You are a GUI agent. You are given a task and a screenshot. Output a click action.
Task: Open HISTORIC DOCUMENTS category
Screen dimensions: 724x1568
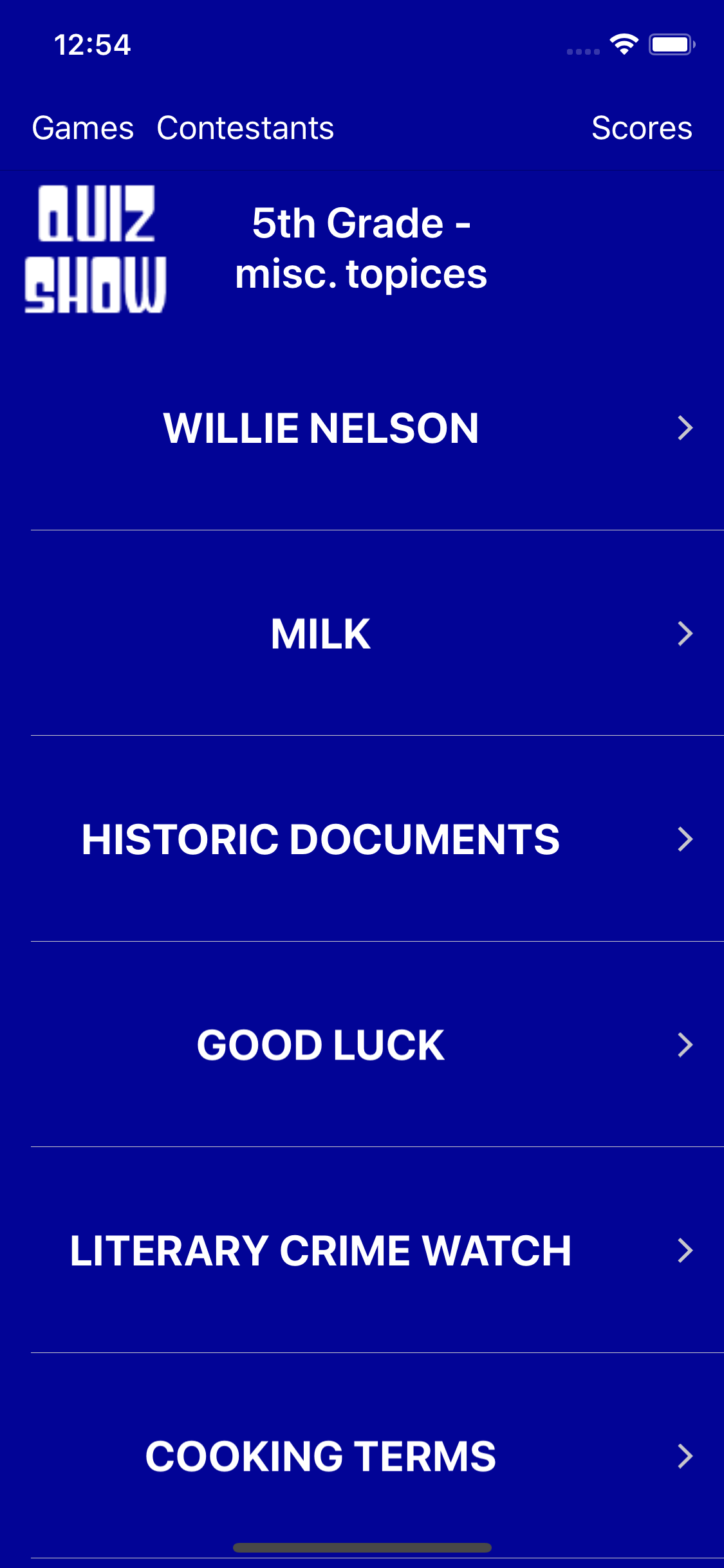[362, 839]
